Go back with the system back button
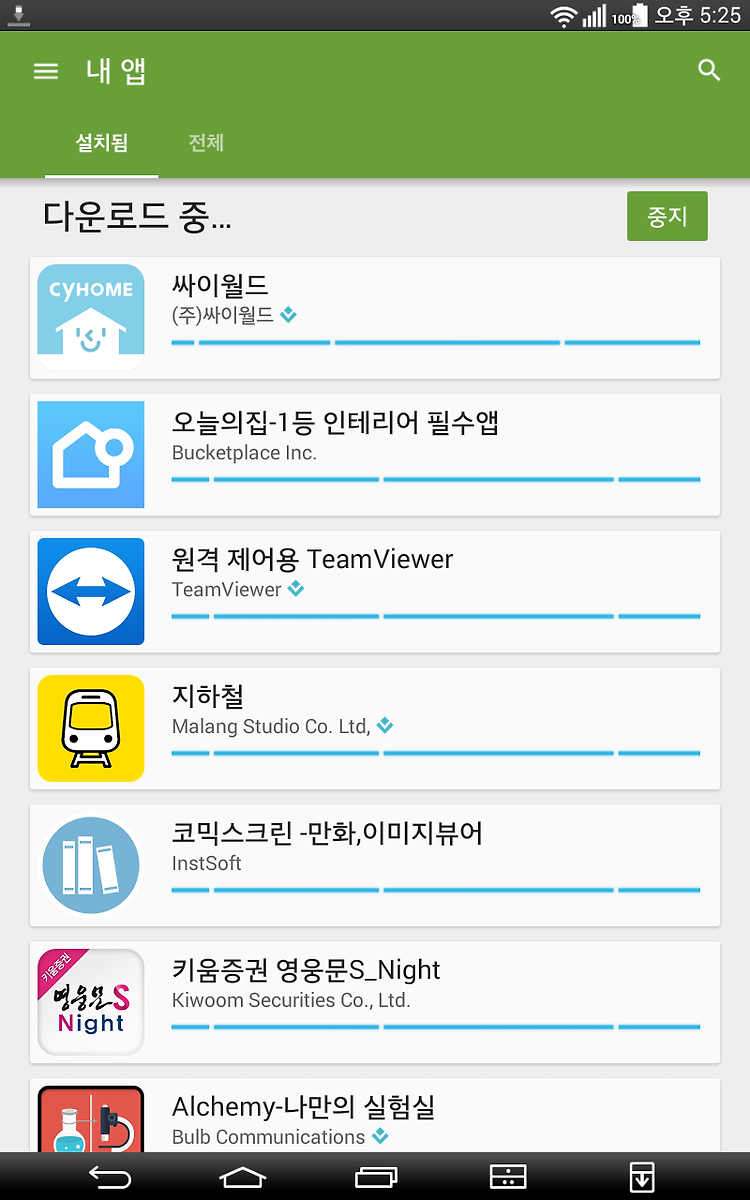This screenshot has height=1200, width=750. tap(110, 1177)
